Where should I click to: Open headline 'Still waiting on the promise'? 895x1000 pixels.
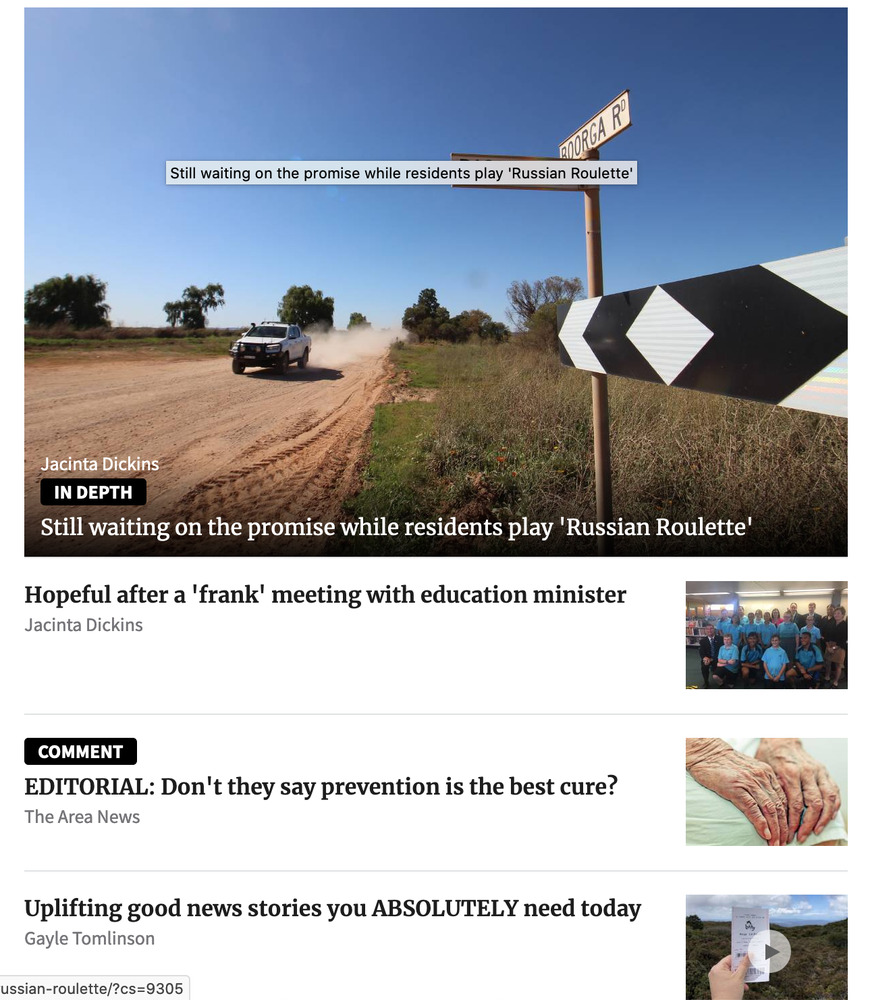(396, 526)
